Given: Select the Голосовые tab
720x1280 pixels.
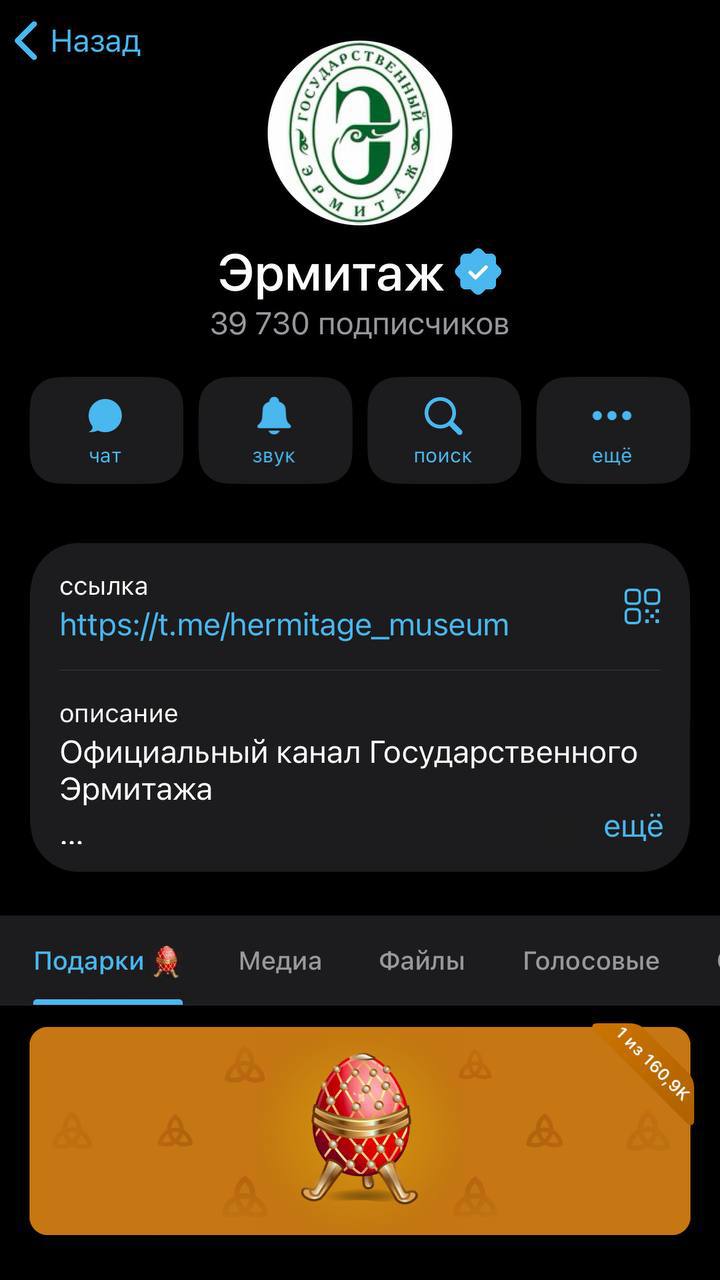Looking at the screenshot, I should pyautogui.click(x=590, y=960).
